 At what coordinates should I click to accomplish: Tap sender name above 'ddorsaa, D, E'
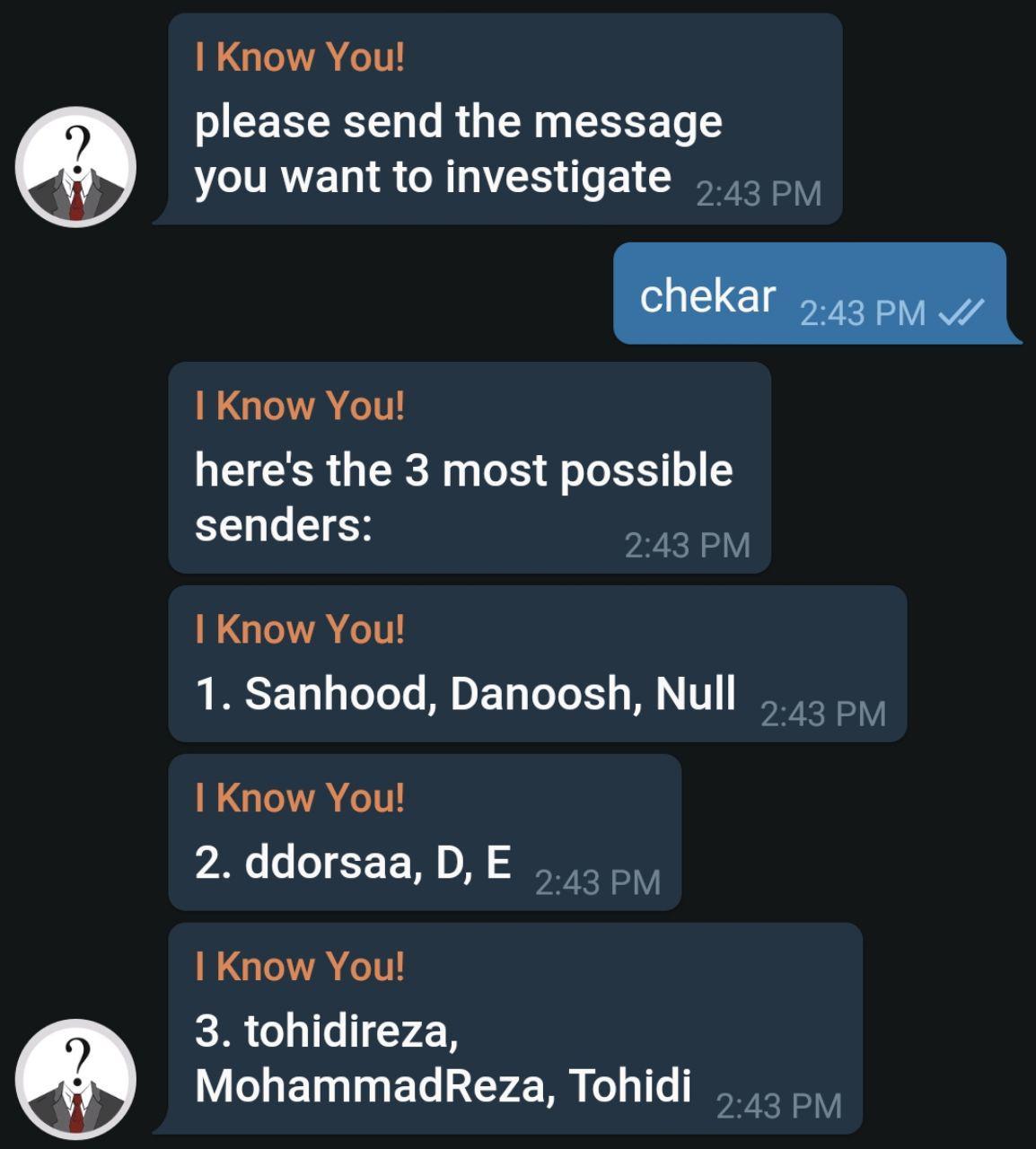(x=299, y=798)
